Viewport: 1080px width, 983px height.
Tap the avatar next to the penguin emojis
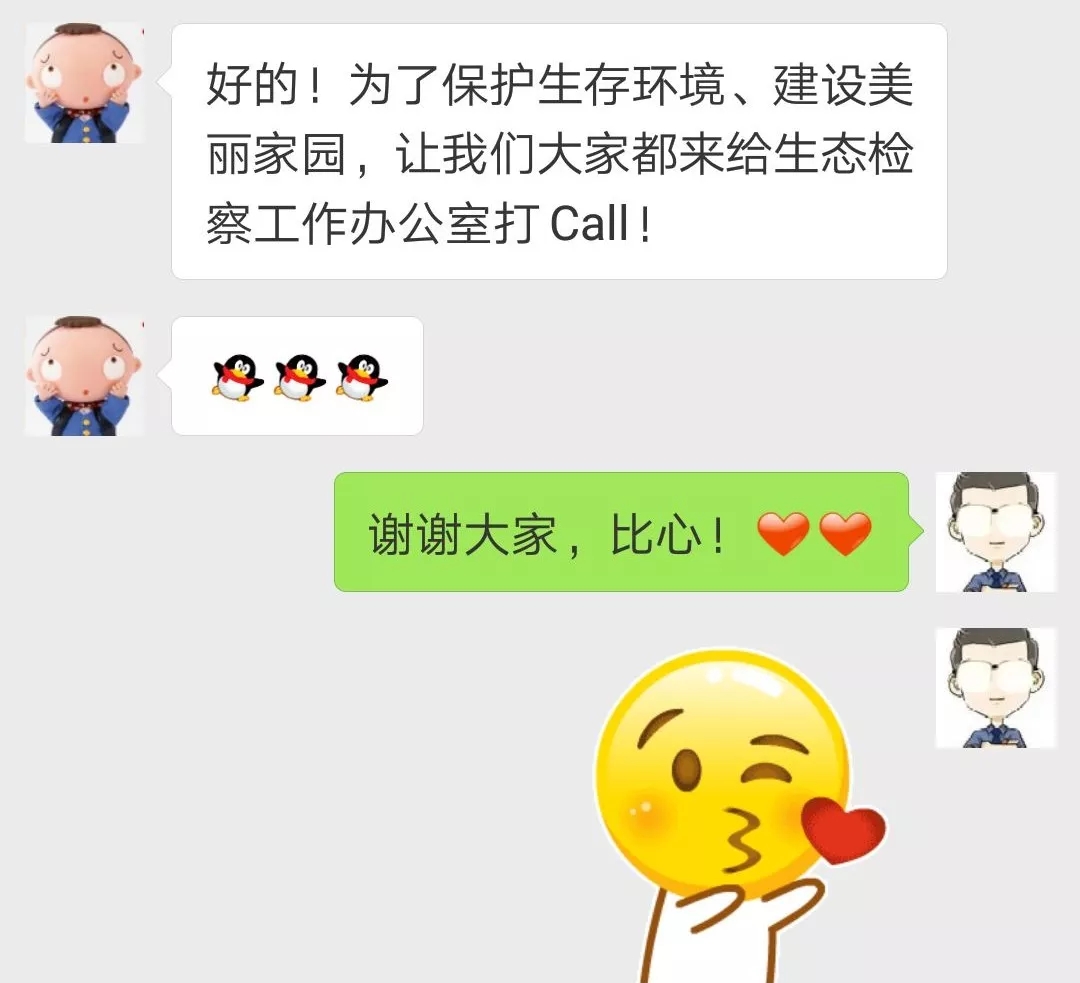(x=84, y=376)
